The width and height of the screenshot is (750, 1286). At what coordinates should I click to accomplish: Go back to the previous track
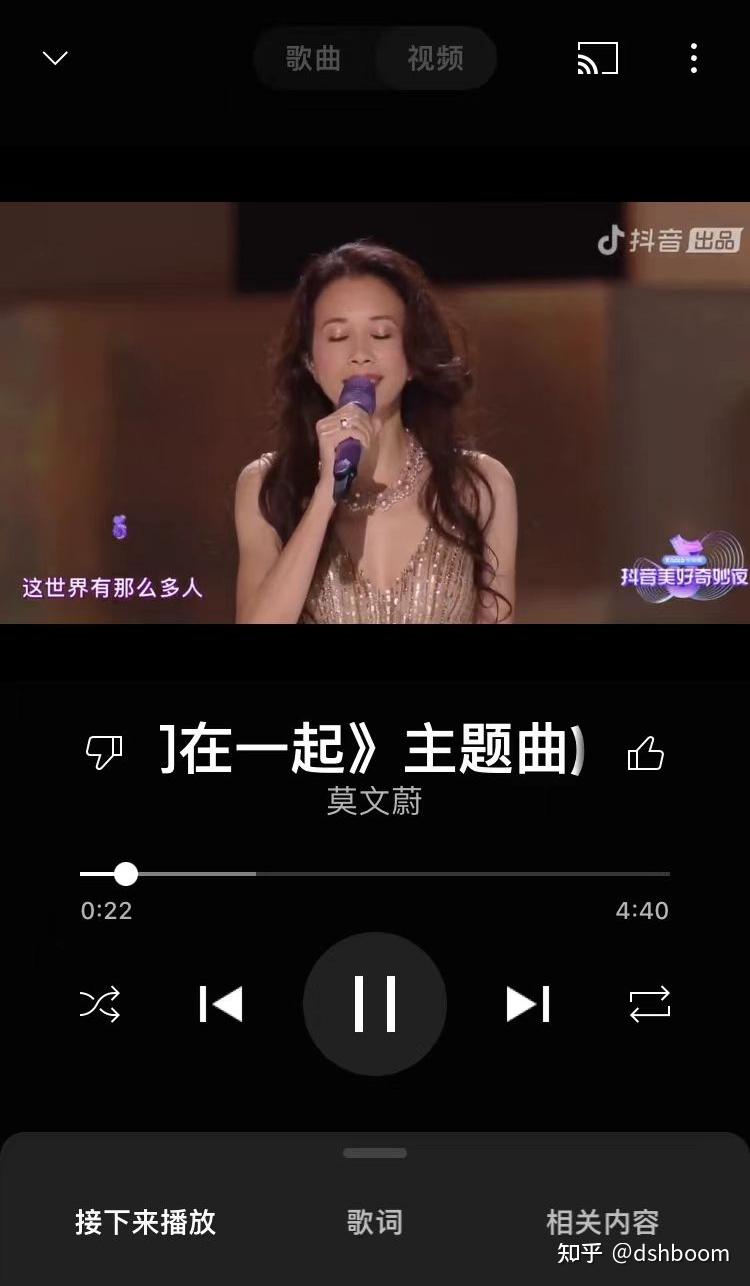point(221,1005)
